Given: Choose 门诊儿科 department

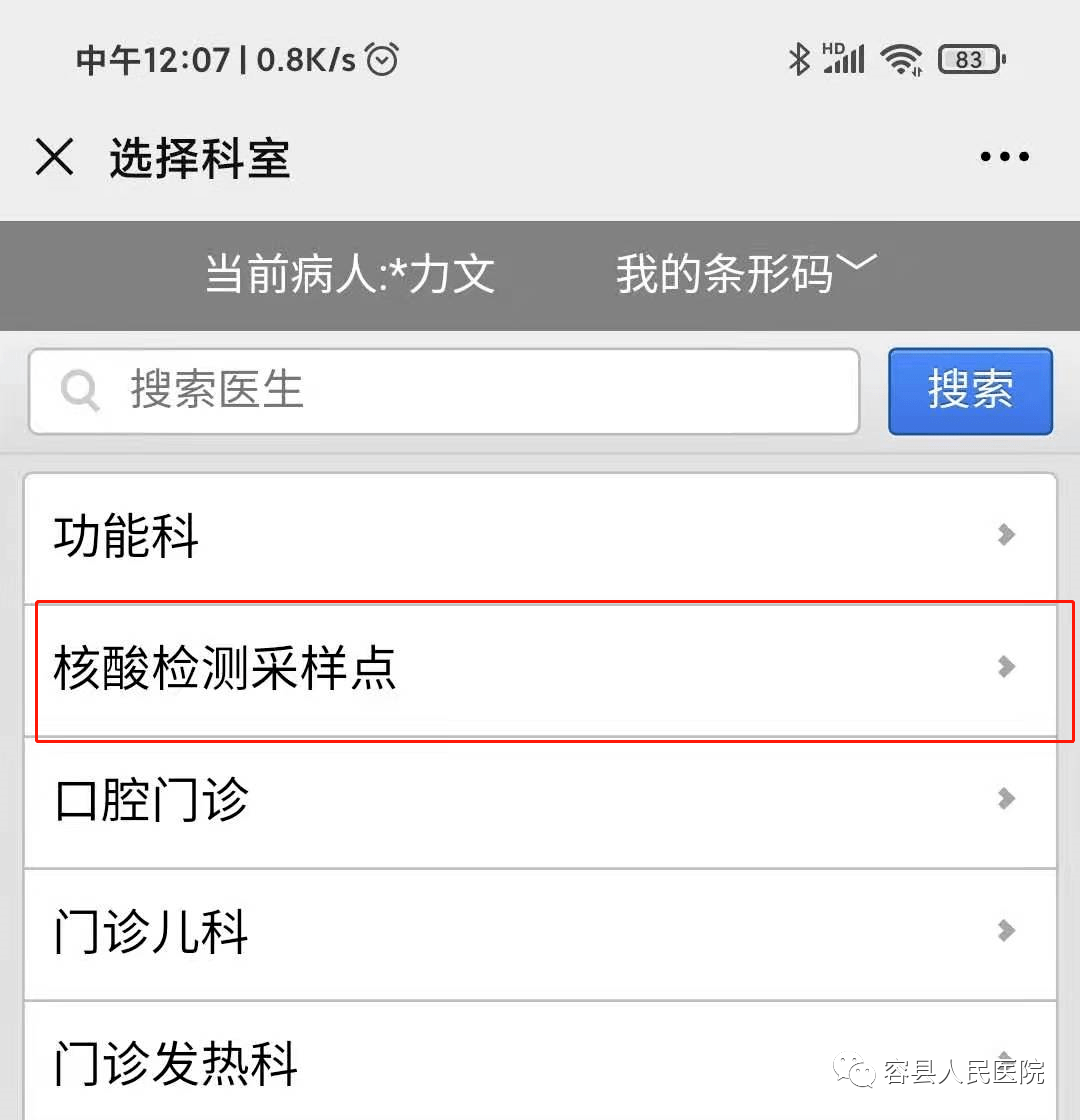Looking at the screenshot, I should (540, 933).
